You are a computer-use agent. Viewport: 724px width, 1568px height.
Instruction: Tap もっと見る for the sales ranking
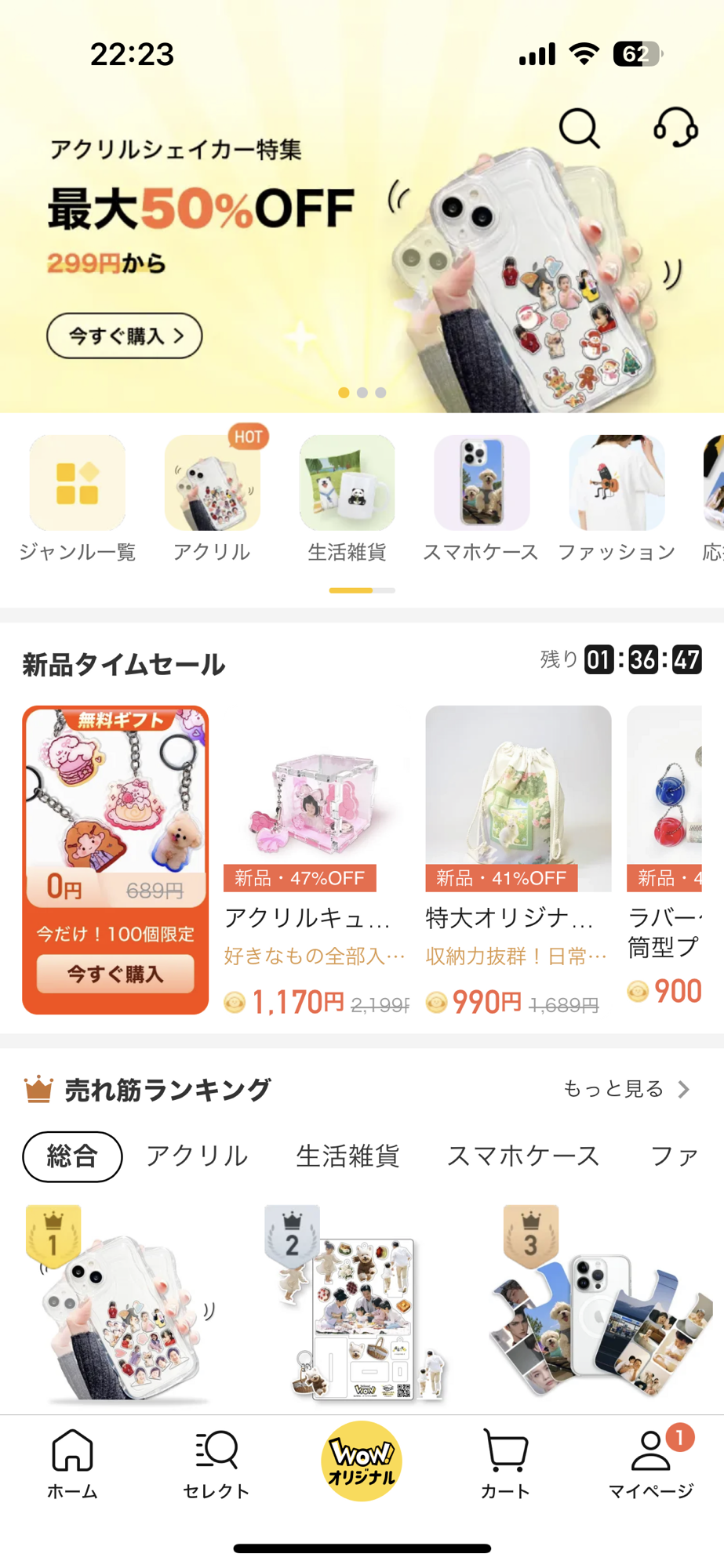(626, 1089)
